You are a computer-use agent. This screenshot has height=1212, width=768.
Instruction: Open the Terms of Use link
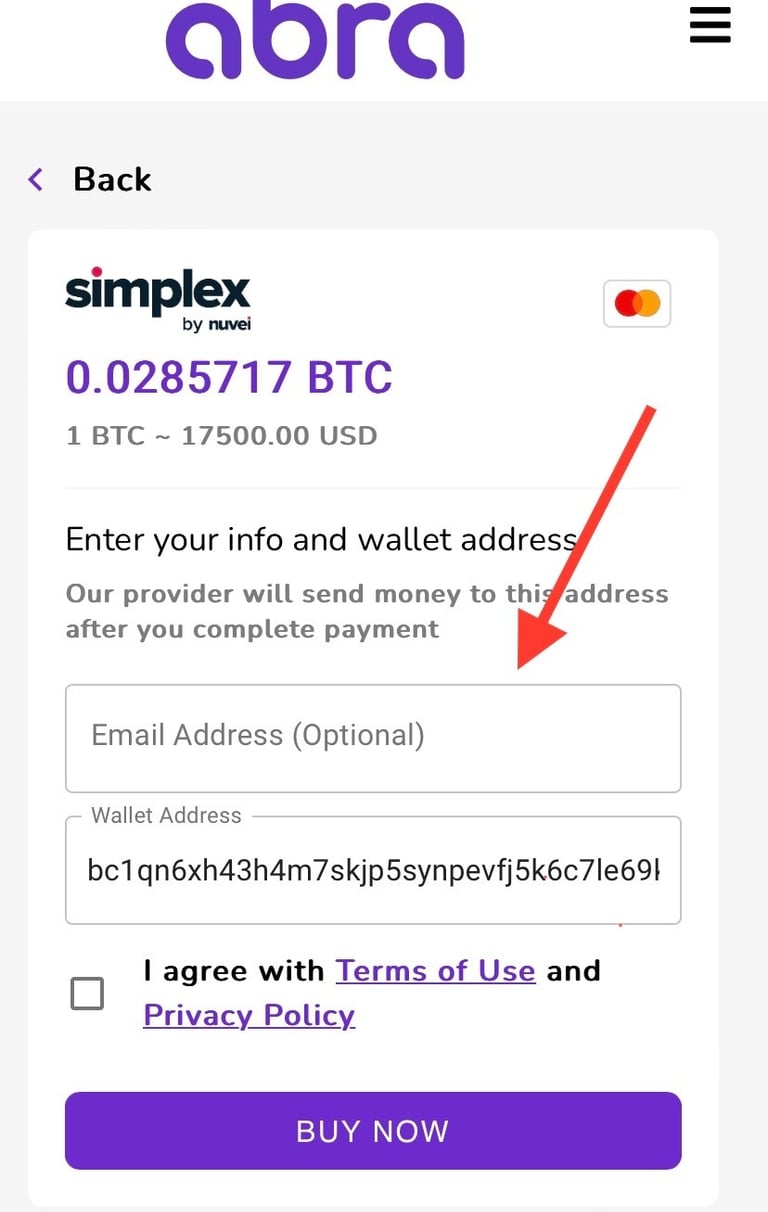click(435, 971)
